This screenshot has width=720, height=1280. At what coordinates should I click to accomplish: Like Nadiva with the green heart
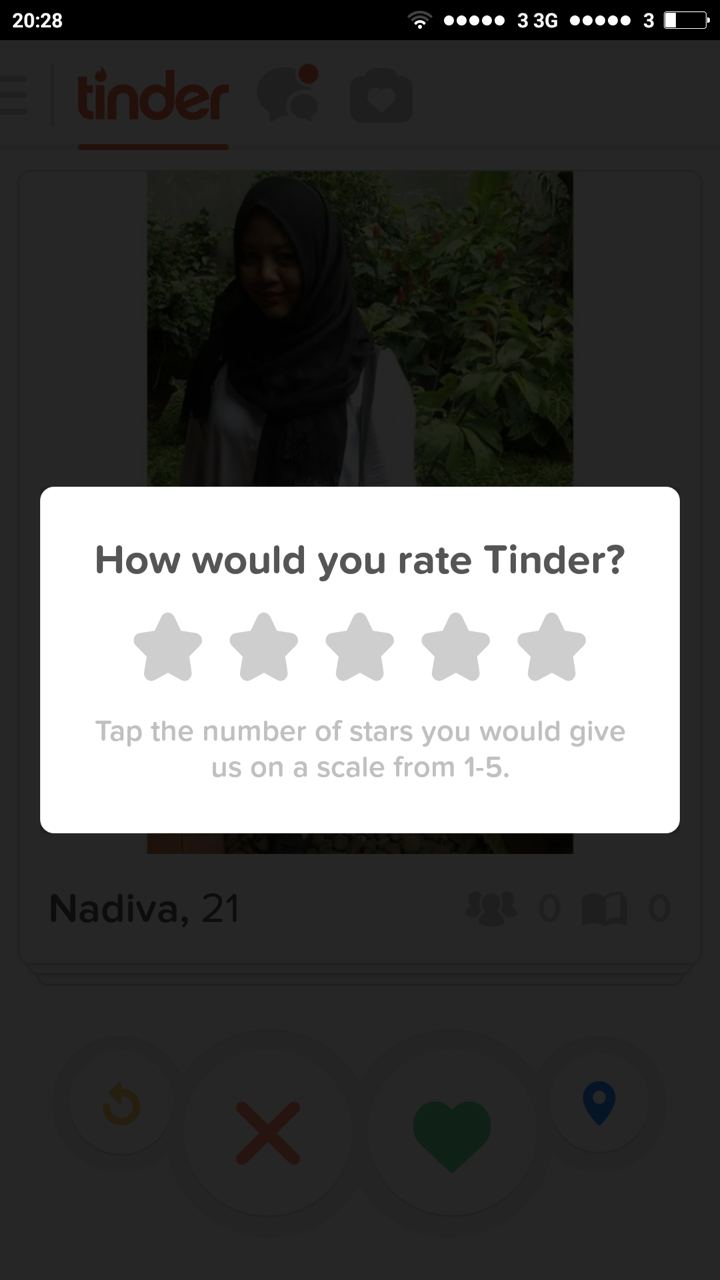(x=452, y=1135)
